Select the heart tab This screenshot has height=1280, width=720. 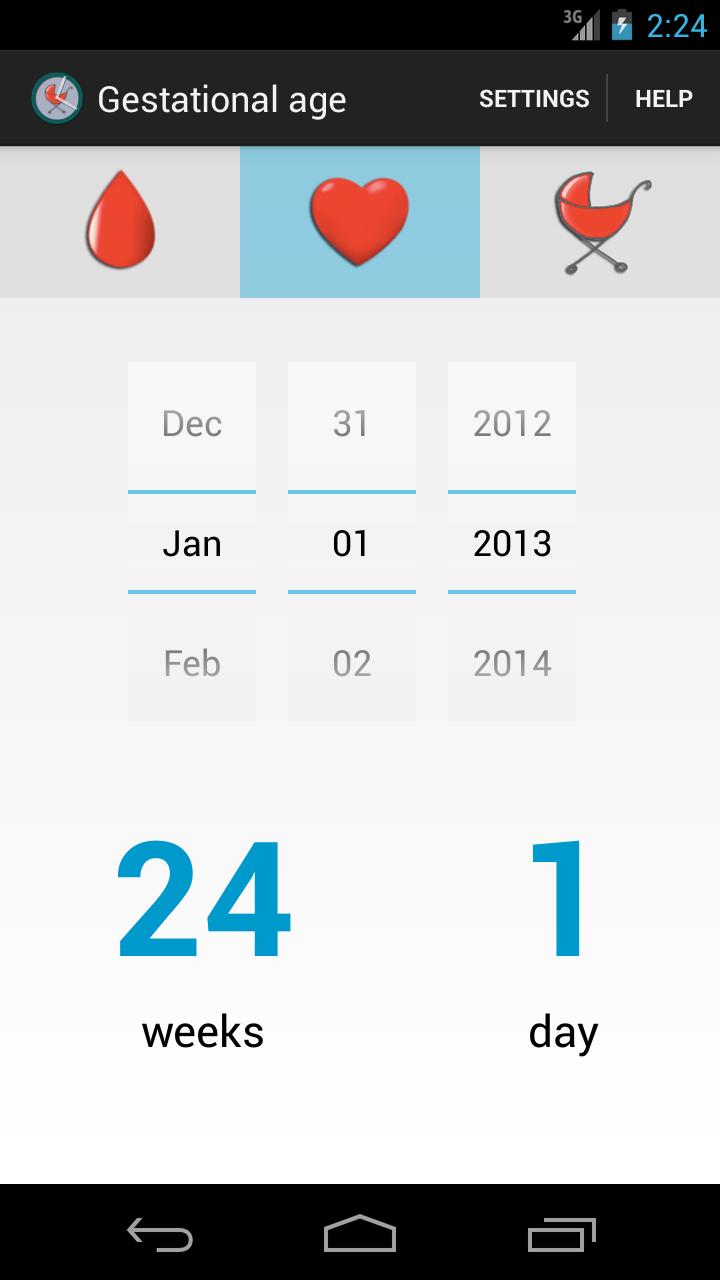(x=360, y=222)
